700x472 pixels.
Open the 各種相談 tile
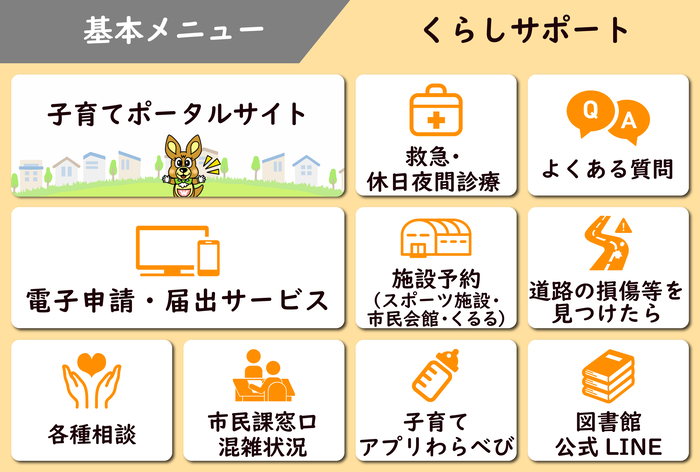[91, 400]
